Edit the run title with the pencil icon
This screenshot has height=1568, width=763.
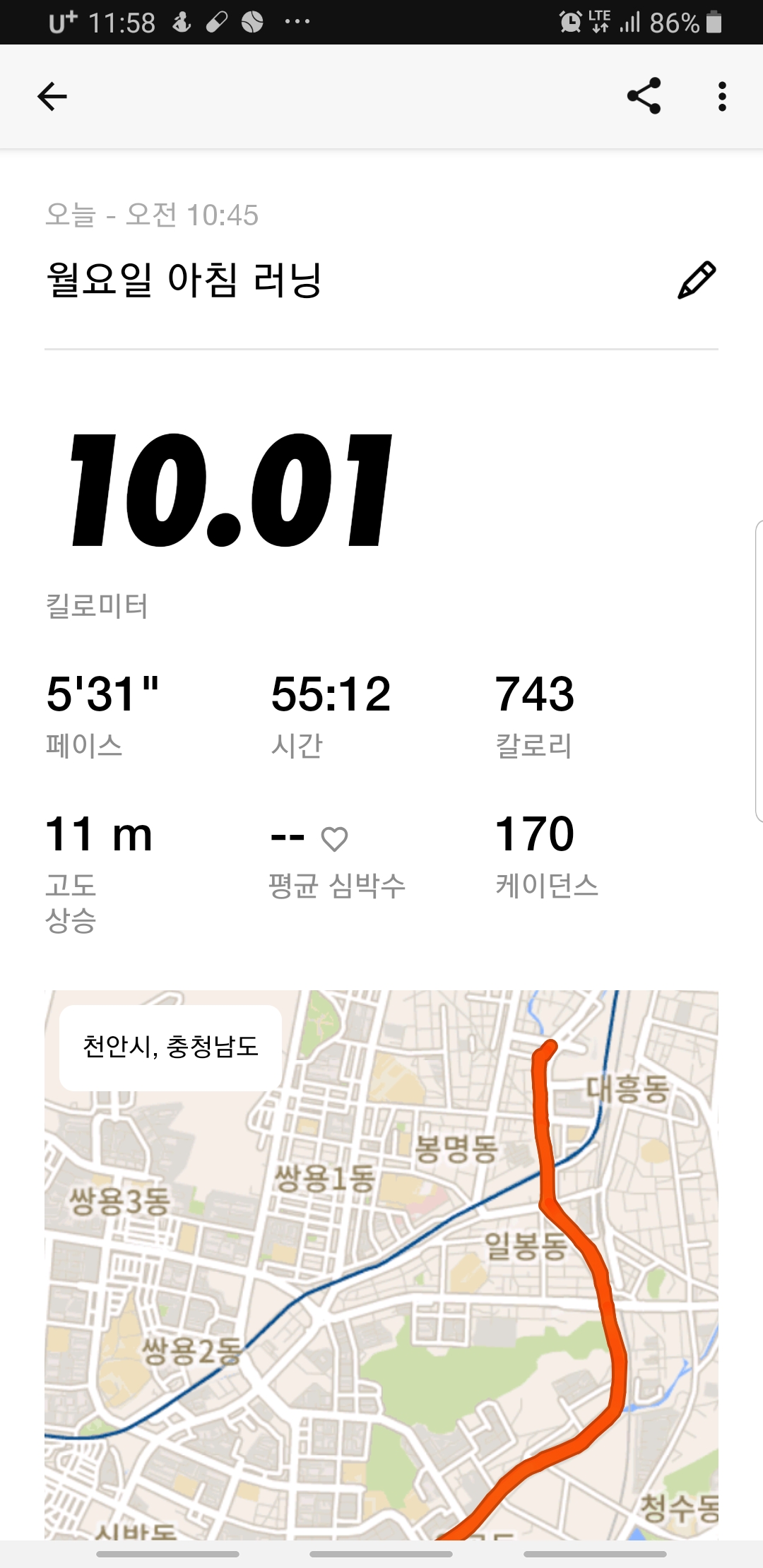(x=697, y=280)
